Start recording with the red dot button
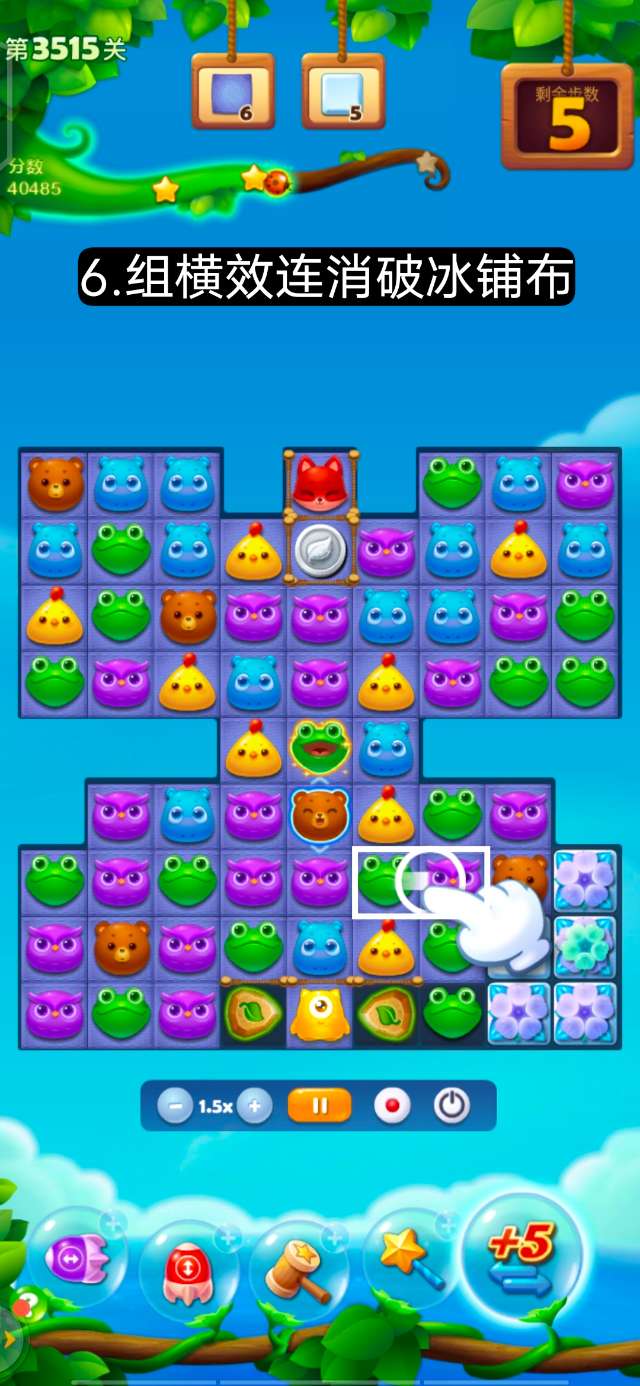 392,1107
